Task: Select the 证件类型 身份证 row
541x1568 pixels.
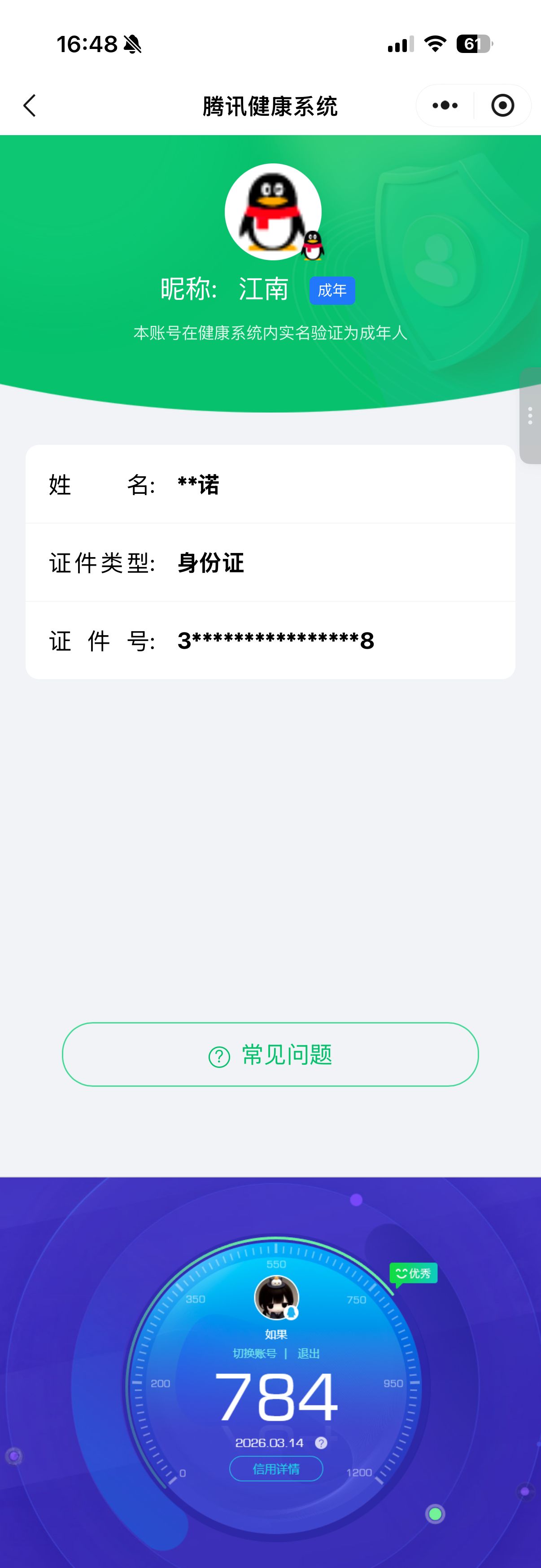Action: tap(270, 562)
